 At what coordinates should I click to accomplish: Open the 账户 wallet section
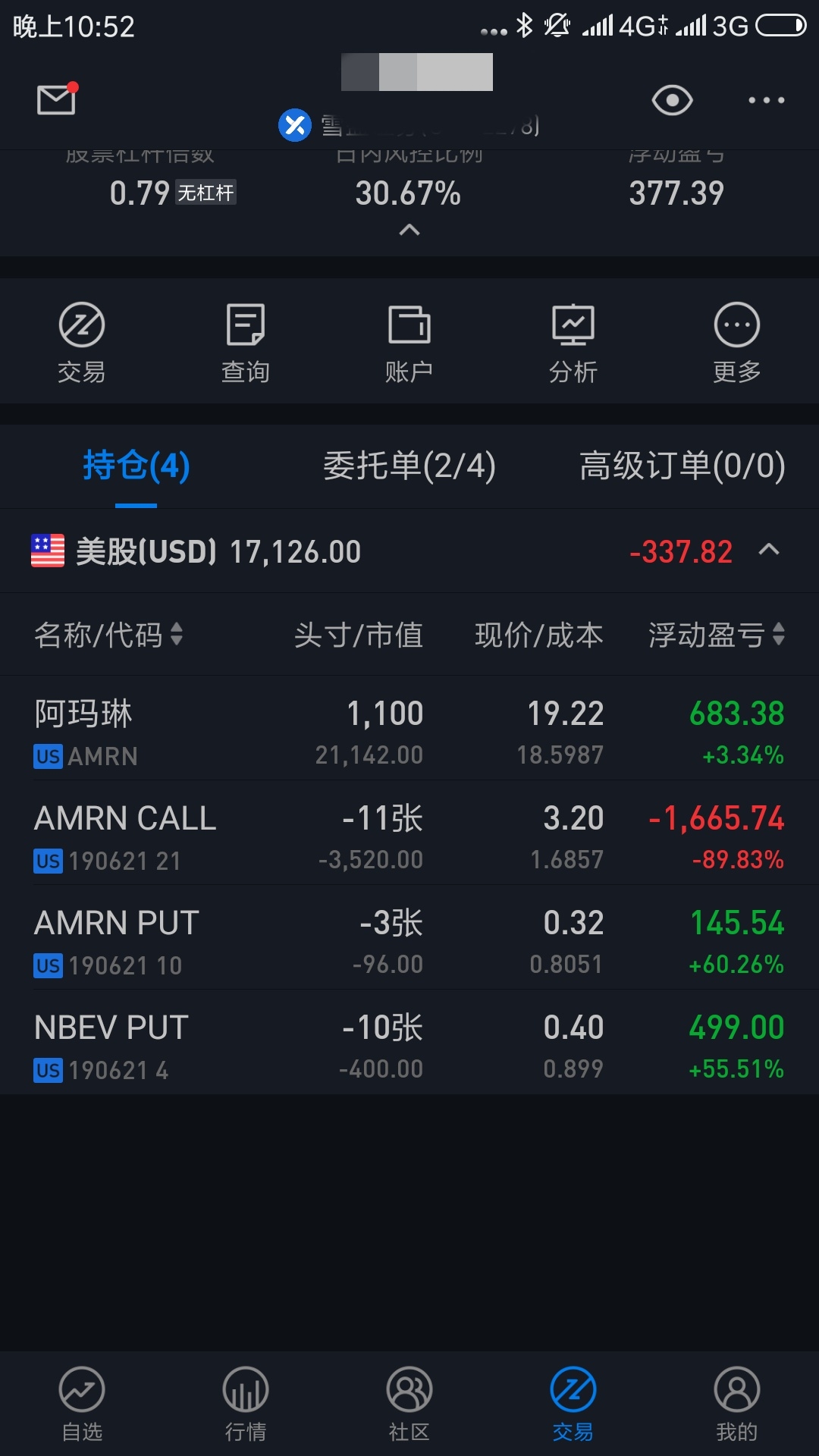[409, 343]
